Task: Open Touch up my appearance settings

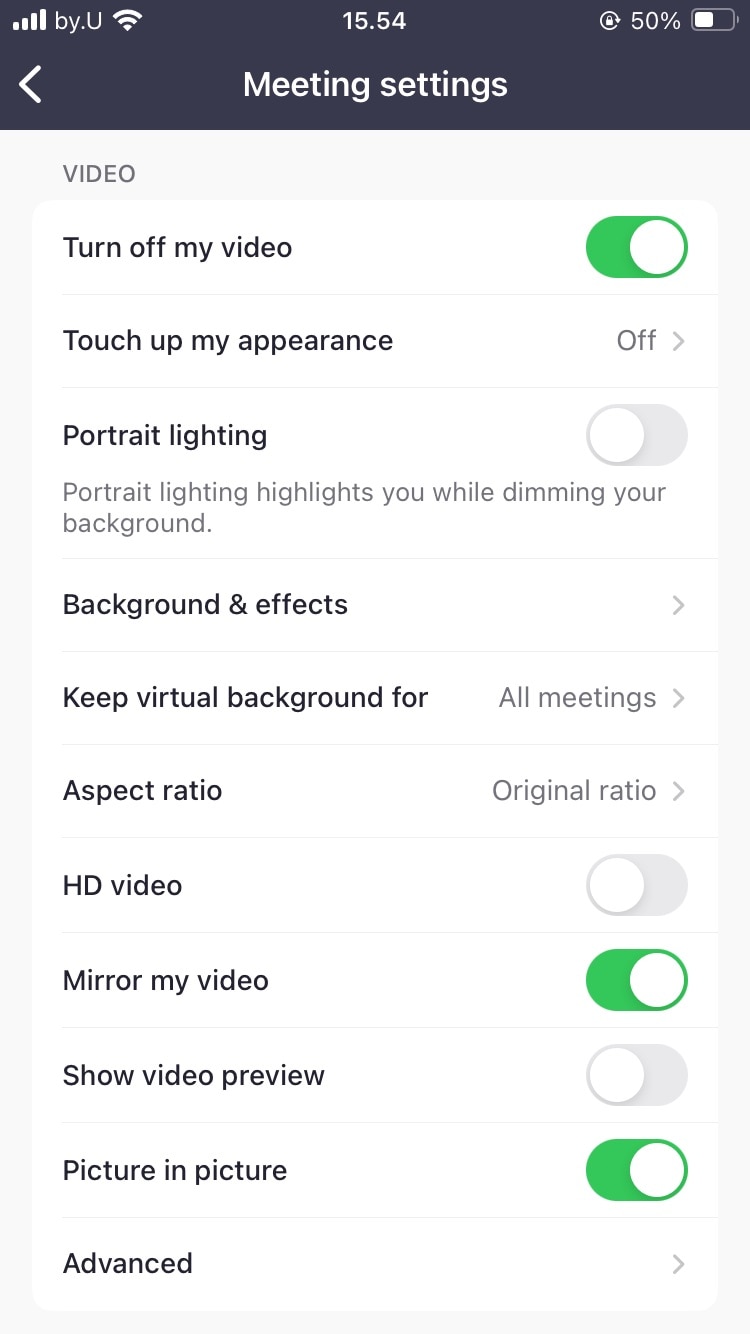Action: click(375, 341)
